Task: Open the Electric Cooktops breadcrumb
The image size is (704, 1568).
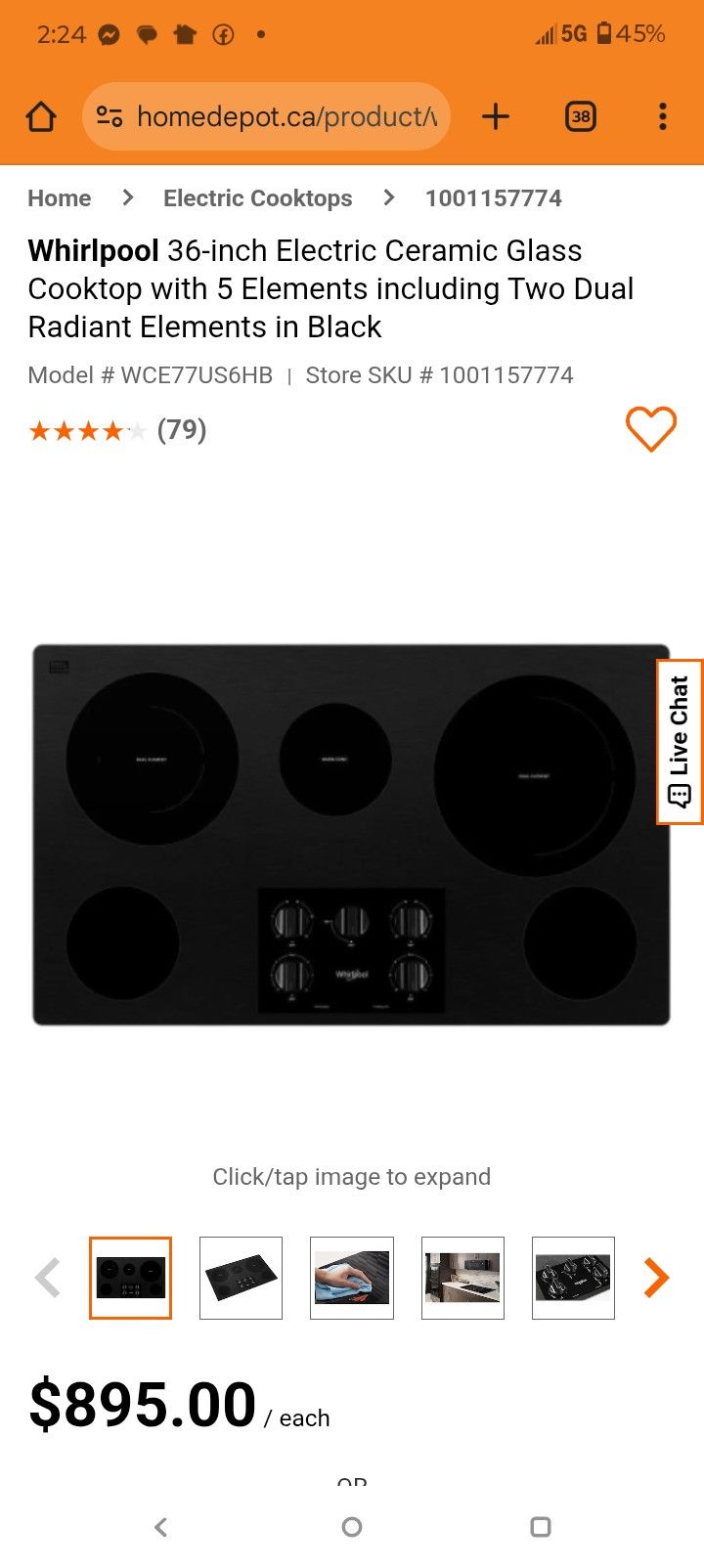Action: coord(257,198)
